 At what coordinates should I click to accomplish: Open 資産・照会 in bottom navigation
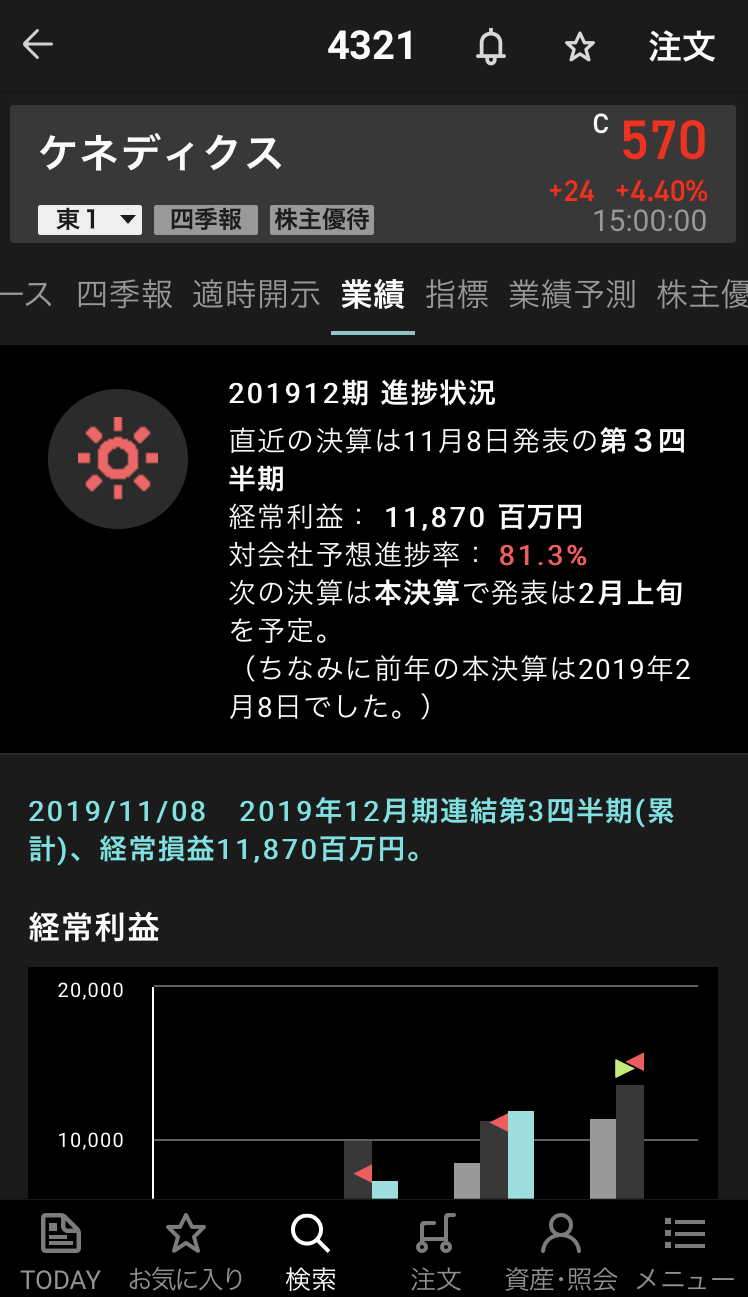[561, 1250]
